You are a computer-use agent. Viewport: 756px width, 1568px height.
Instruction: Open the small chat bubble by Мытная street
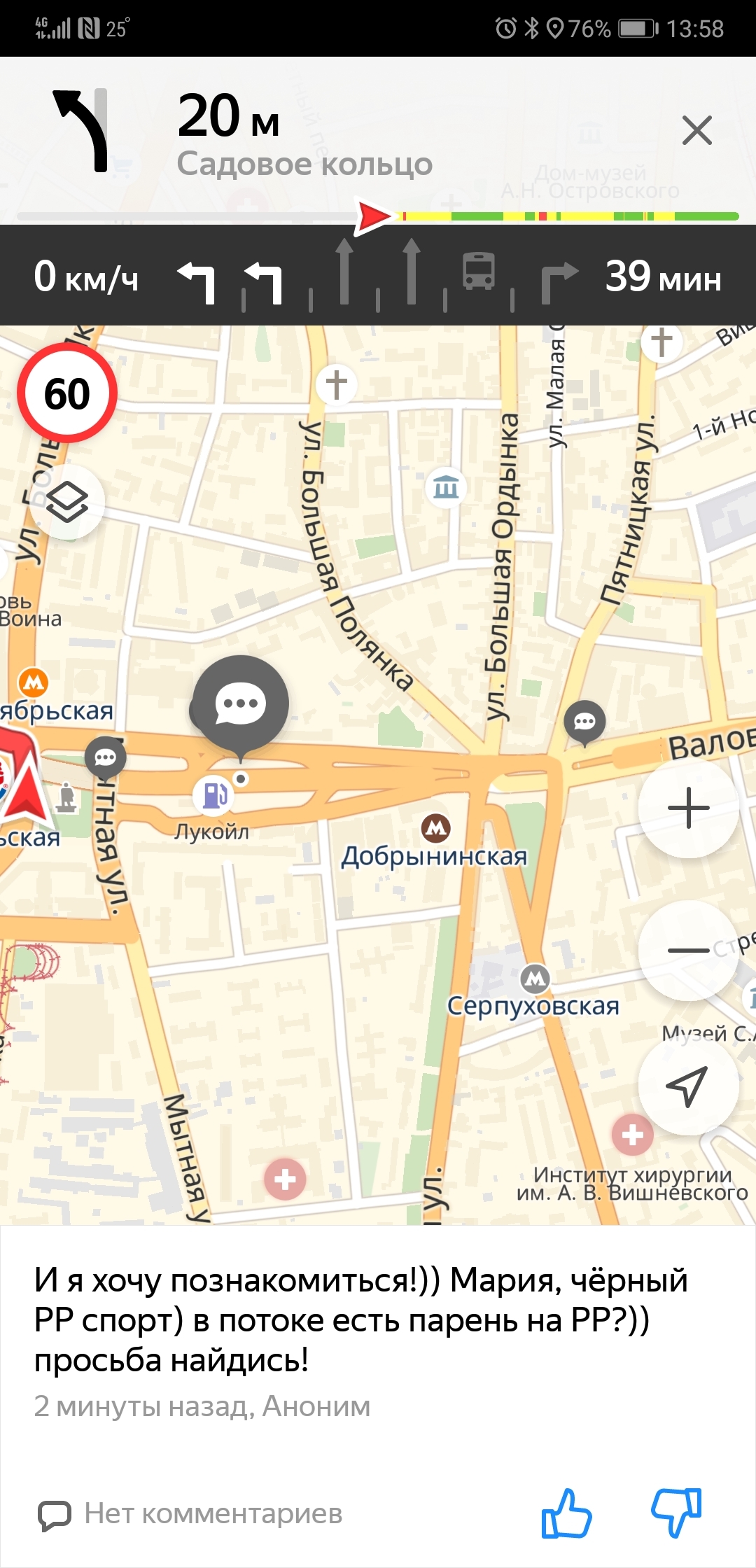tap(106, 758)
